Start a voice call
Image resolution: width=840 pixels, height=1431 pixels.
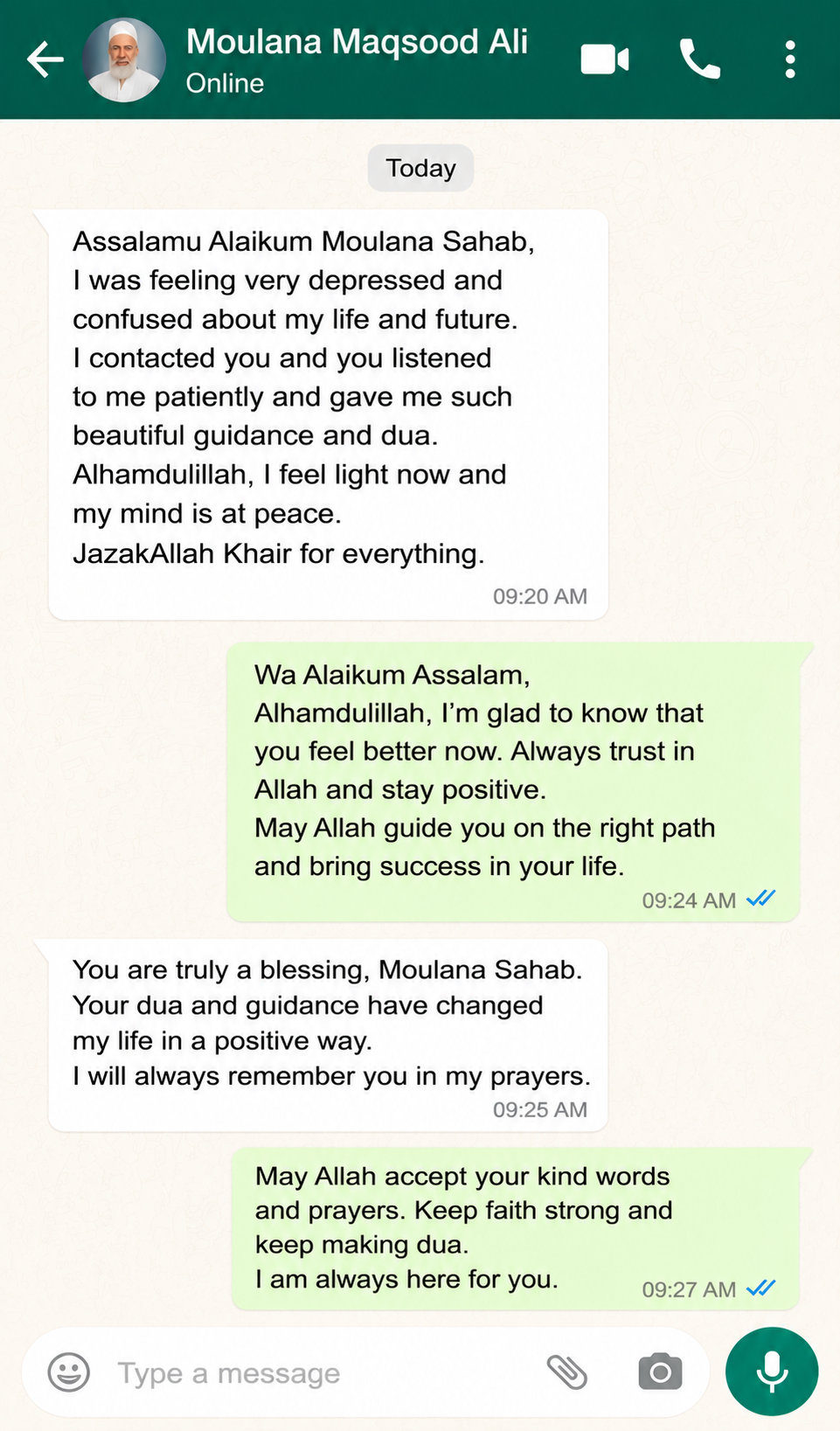(x=700, y=59)
